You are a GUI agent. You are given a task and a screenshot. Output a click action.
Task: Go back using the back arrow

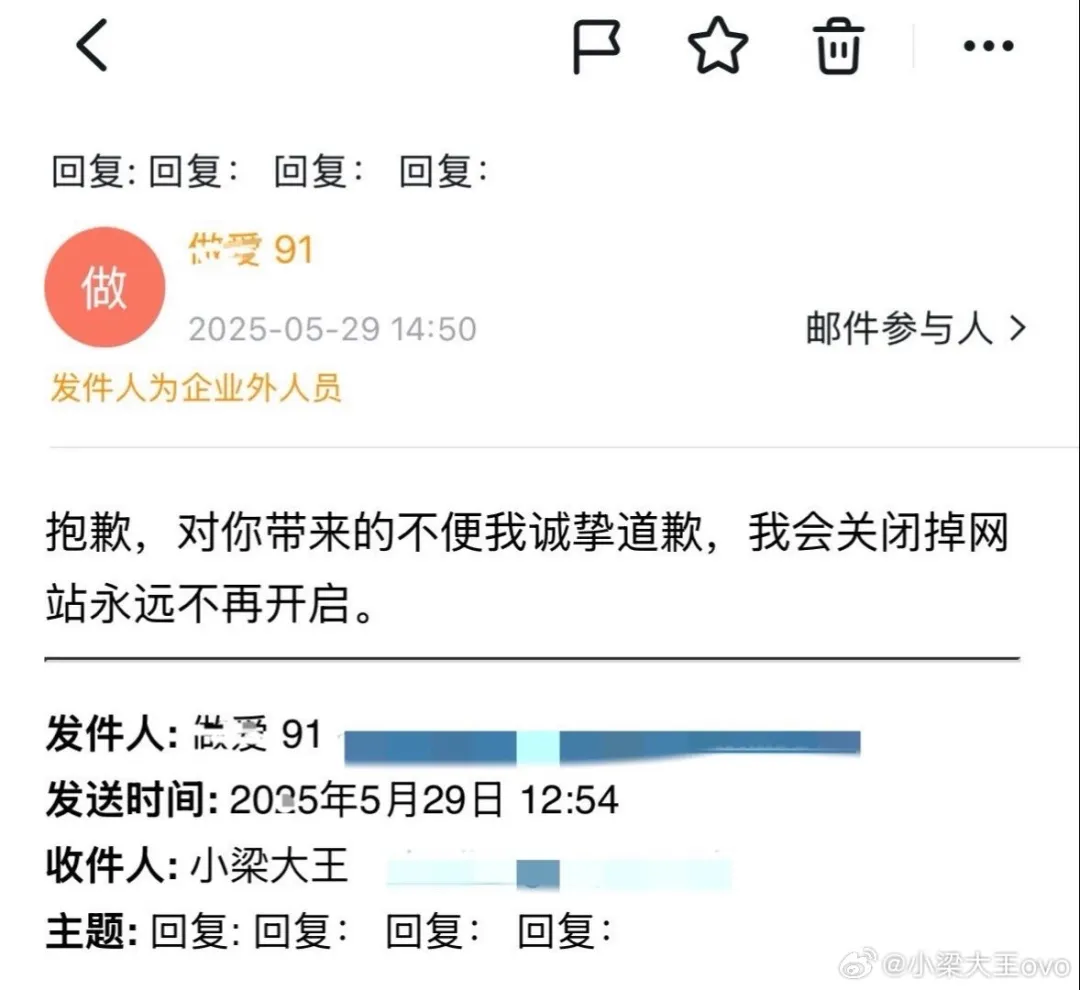click(x=92, y=47)
